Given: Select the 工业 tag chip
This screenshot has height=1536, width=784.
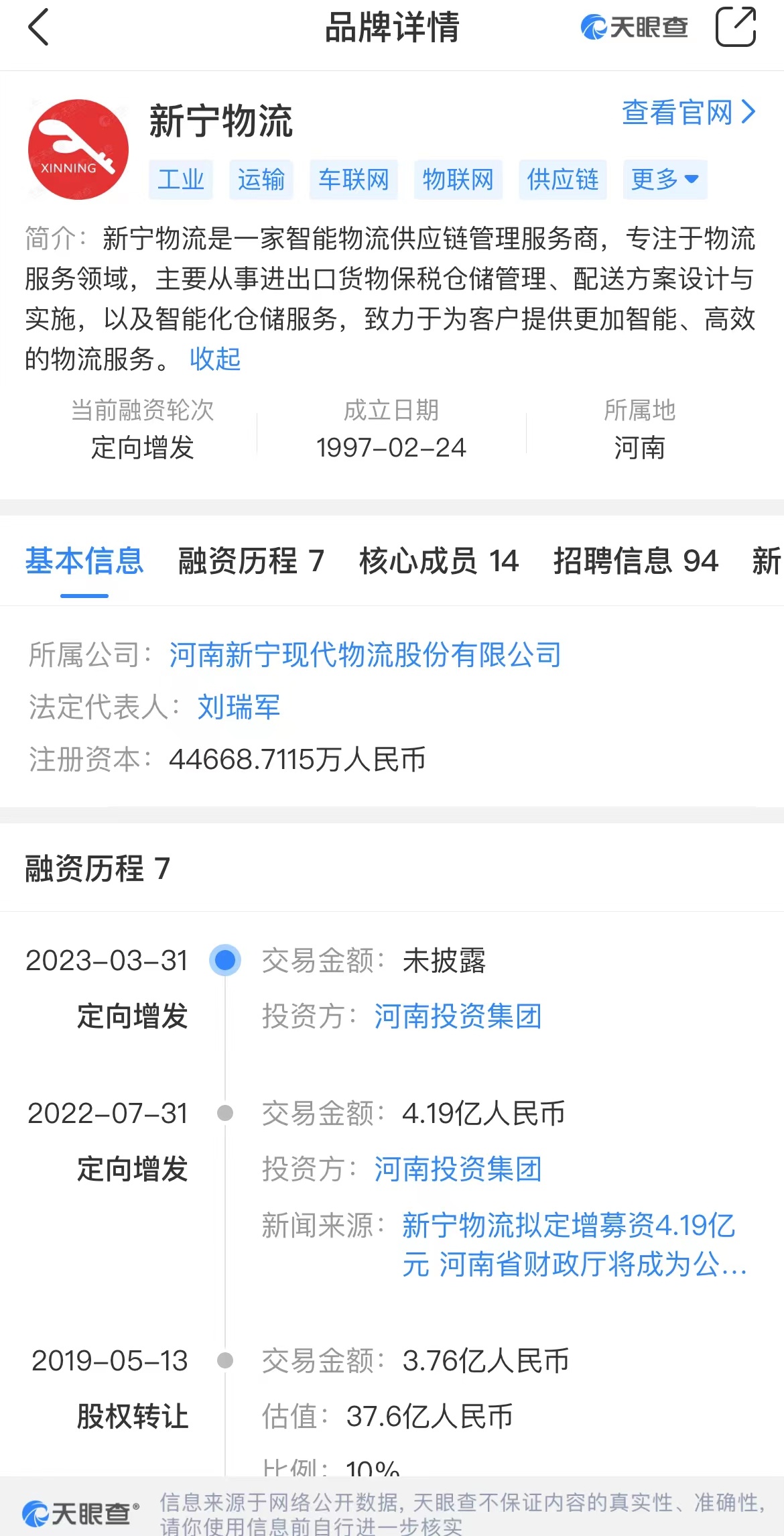Looking at the screenshot, I should (180, 179).
